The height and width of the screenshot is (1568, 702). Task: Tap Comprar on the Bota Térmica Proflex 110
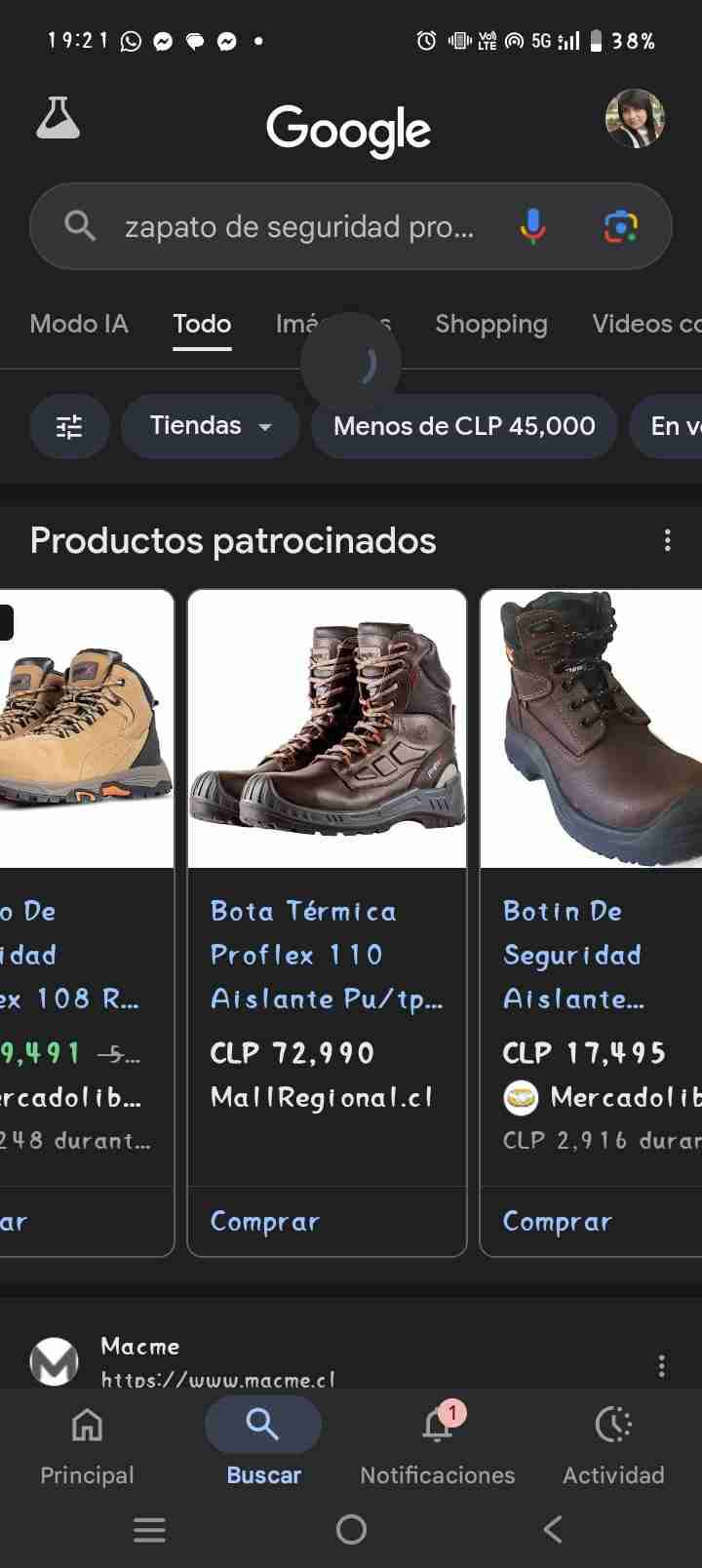(x=264, y=1221)
